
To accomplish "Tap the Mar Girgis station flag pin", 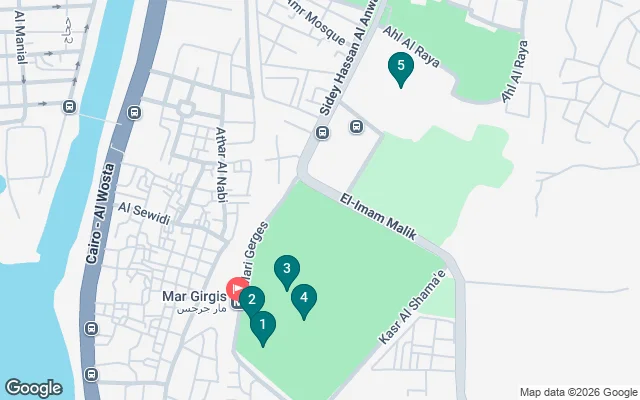I will click(238, 290).
